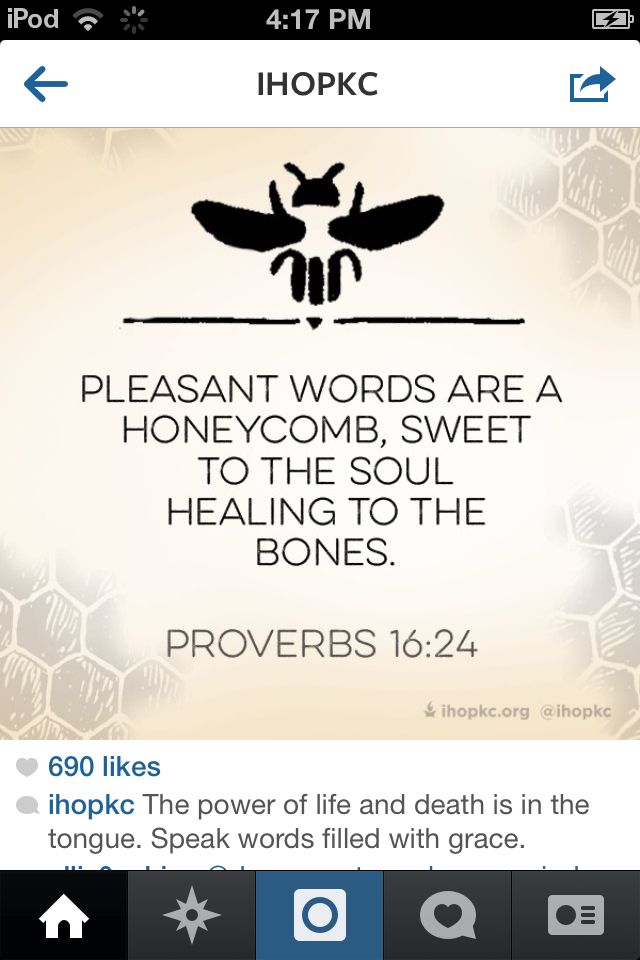
Task: Open the profile card tab
Action: (x=576, y=915)
